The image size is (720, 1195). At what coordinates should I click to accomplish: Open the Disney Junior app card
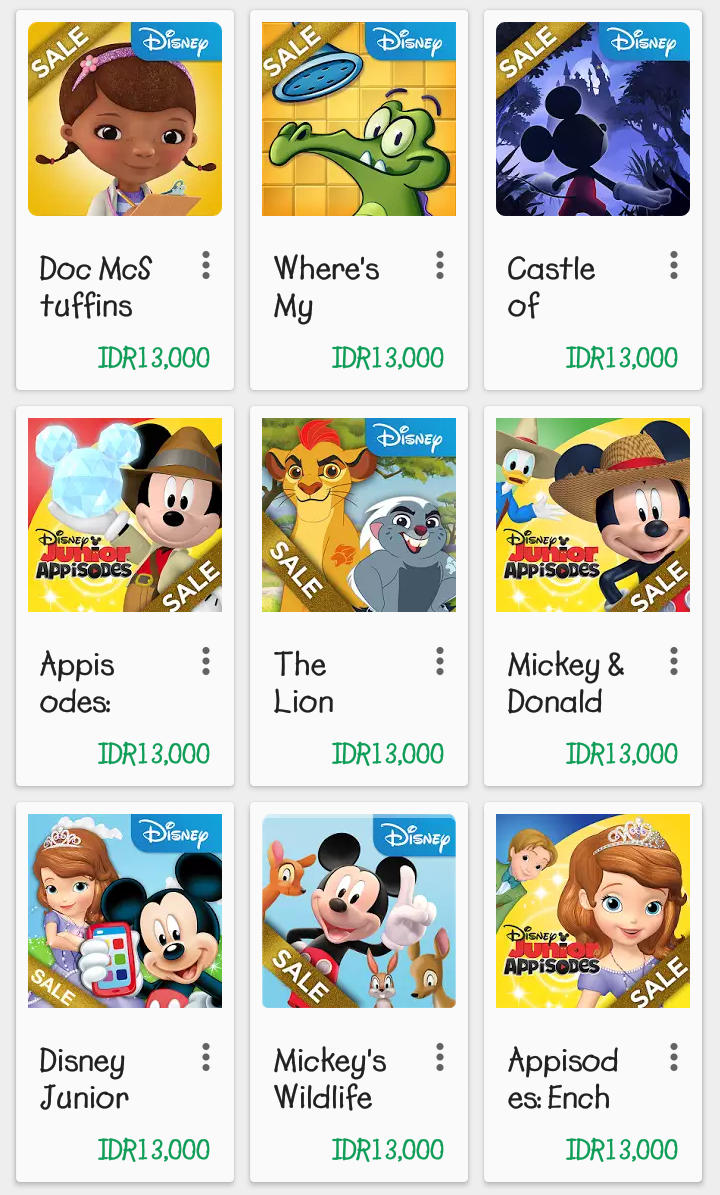click(125, 911)
